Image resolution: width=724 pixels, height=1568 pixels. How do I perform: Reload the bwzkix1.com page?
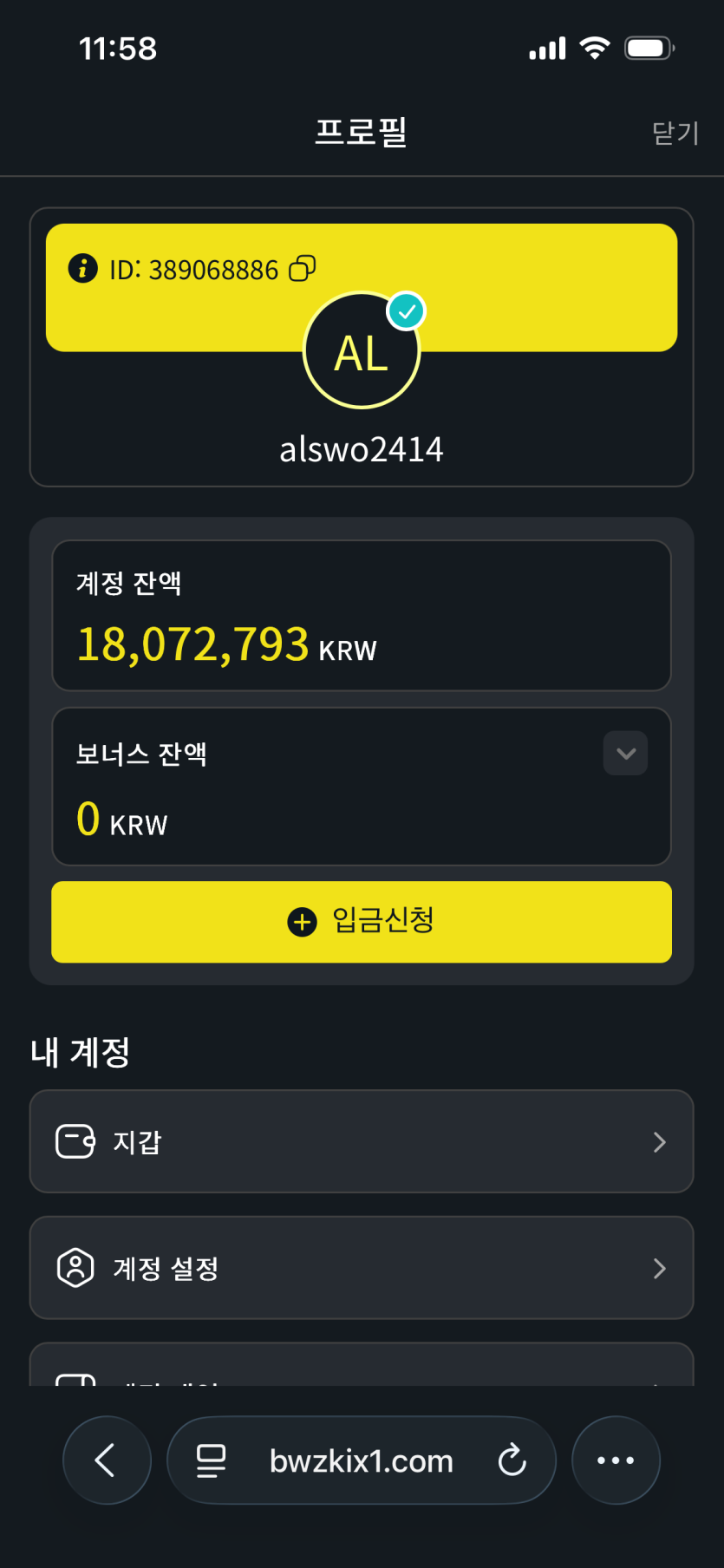tap(512, 1460)
